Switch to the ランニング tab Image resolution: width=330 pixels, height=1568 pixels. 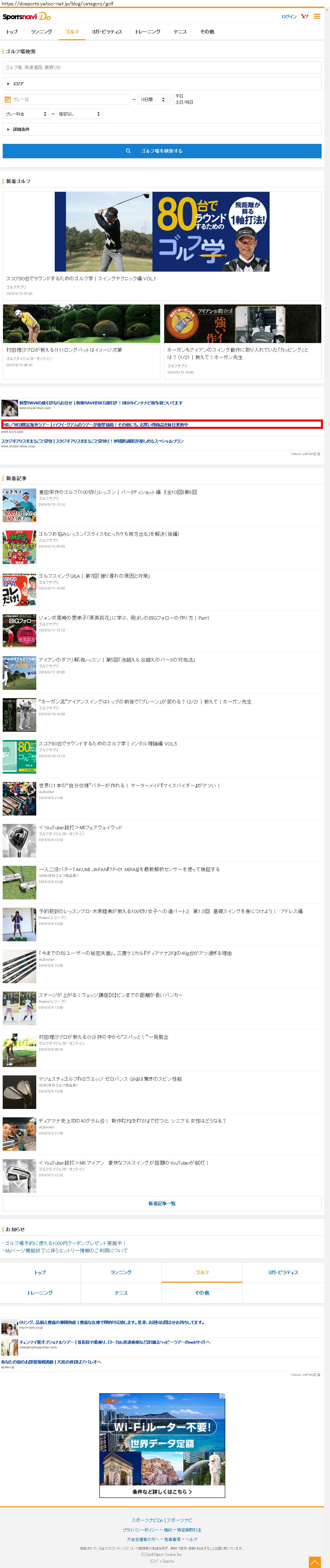pos(41,32)
